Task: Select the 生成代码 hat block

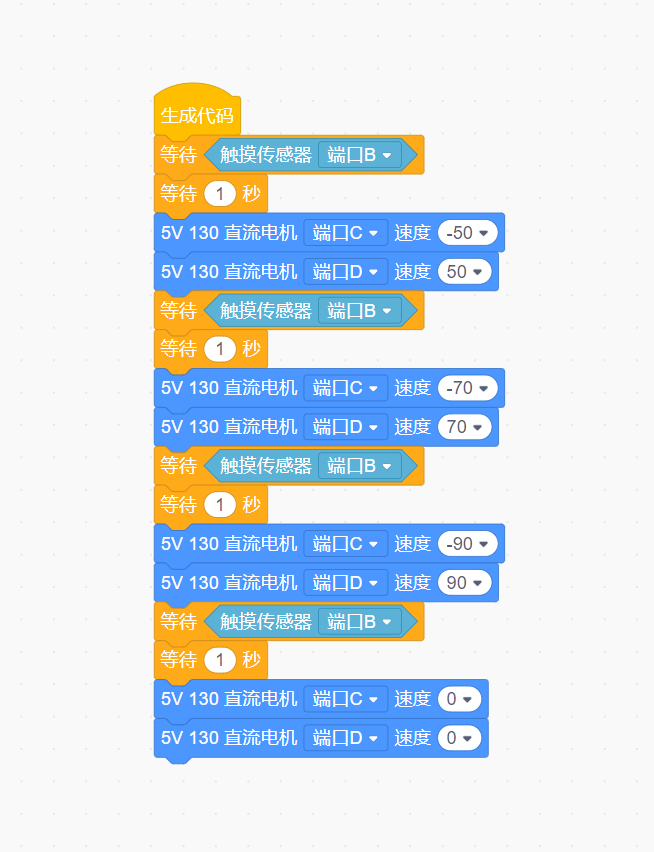Action: [x=196, y=115]
